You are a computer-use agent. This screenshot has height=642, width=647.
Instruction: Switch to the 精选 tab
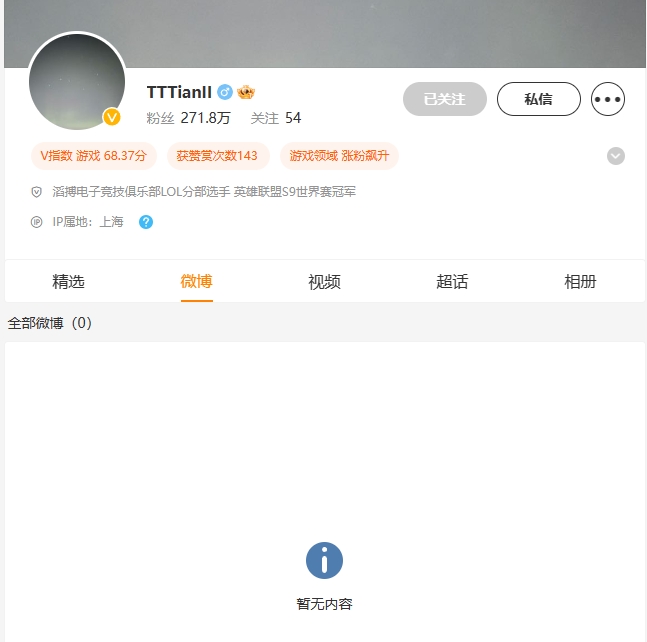coord(68,282)
